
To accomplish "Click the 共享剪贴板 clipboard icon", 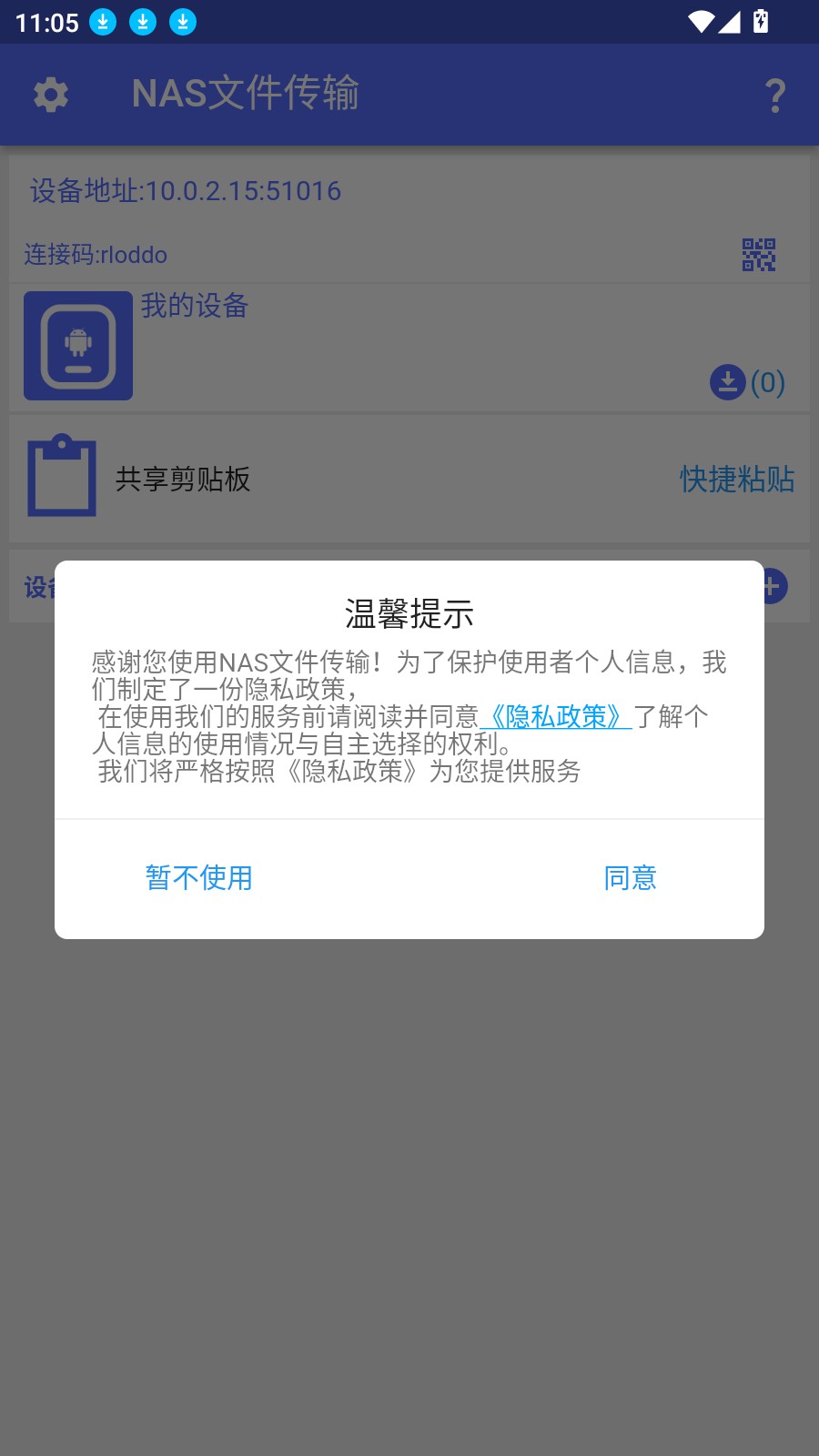I will 62,477.
